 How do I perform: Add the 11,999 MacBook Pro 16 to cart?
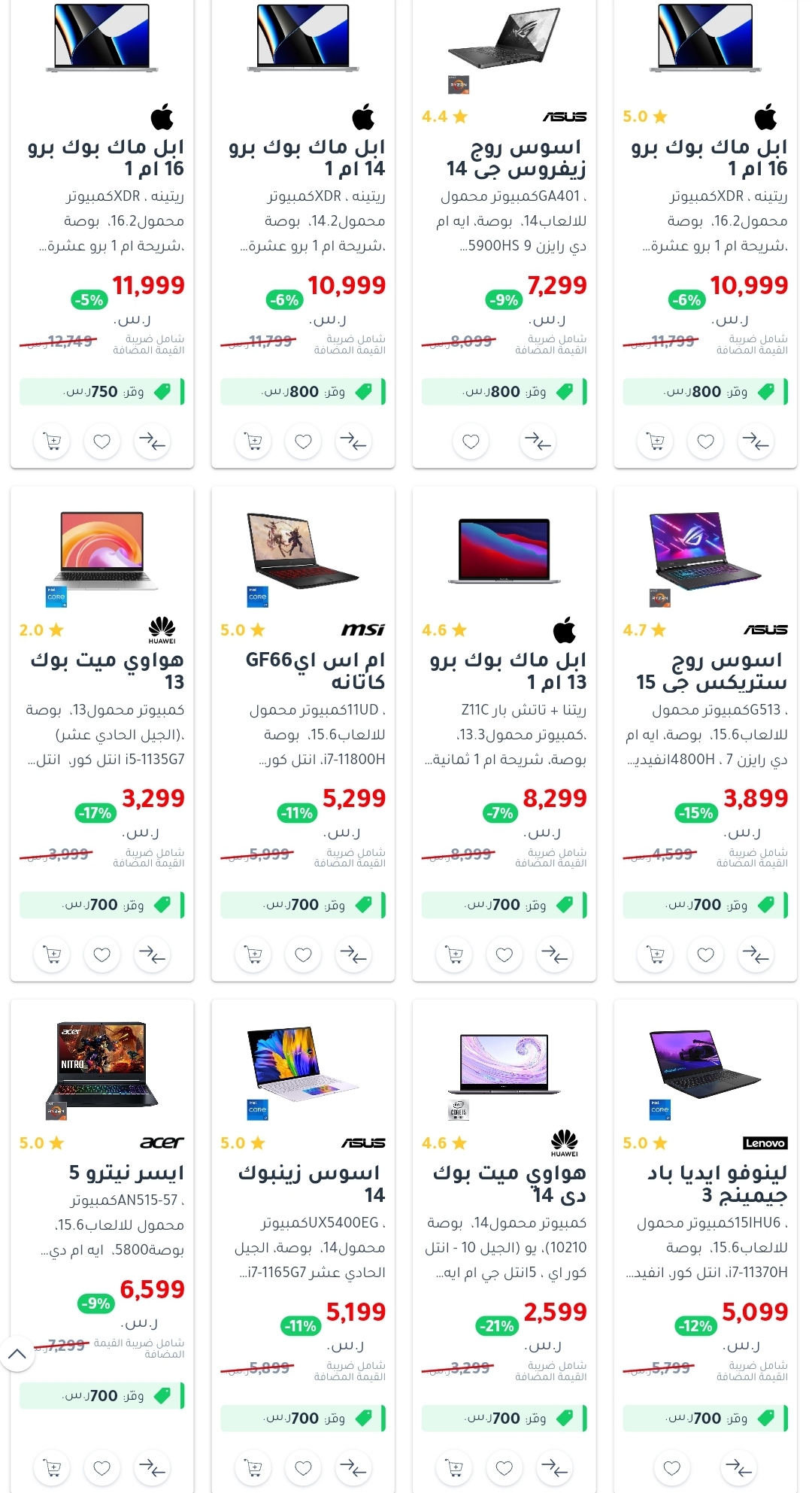pyautogui.click(x=52, y=442)
